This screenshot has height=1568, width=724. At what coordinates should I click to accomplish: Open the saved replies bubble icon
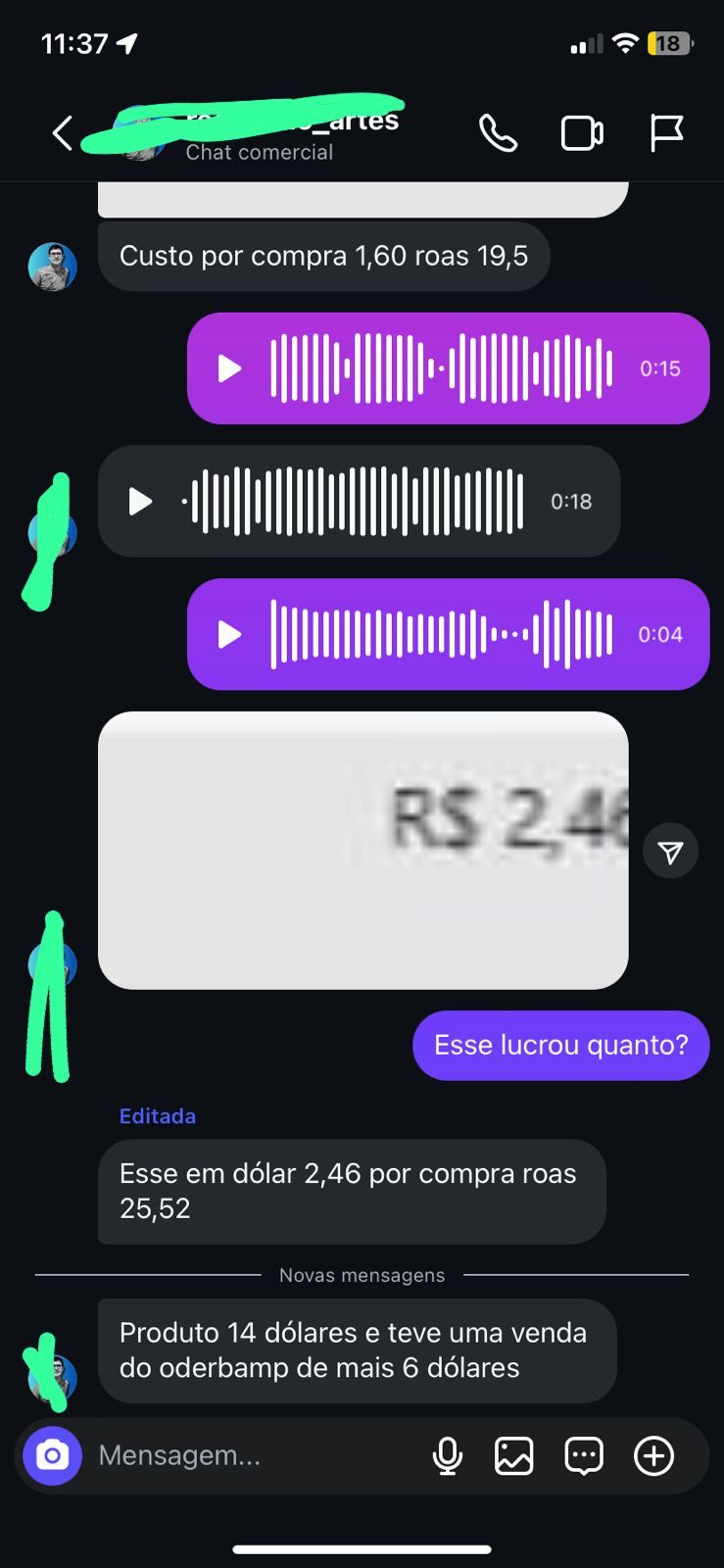pyautogui.click(x=584, y=1455)
